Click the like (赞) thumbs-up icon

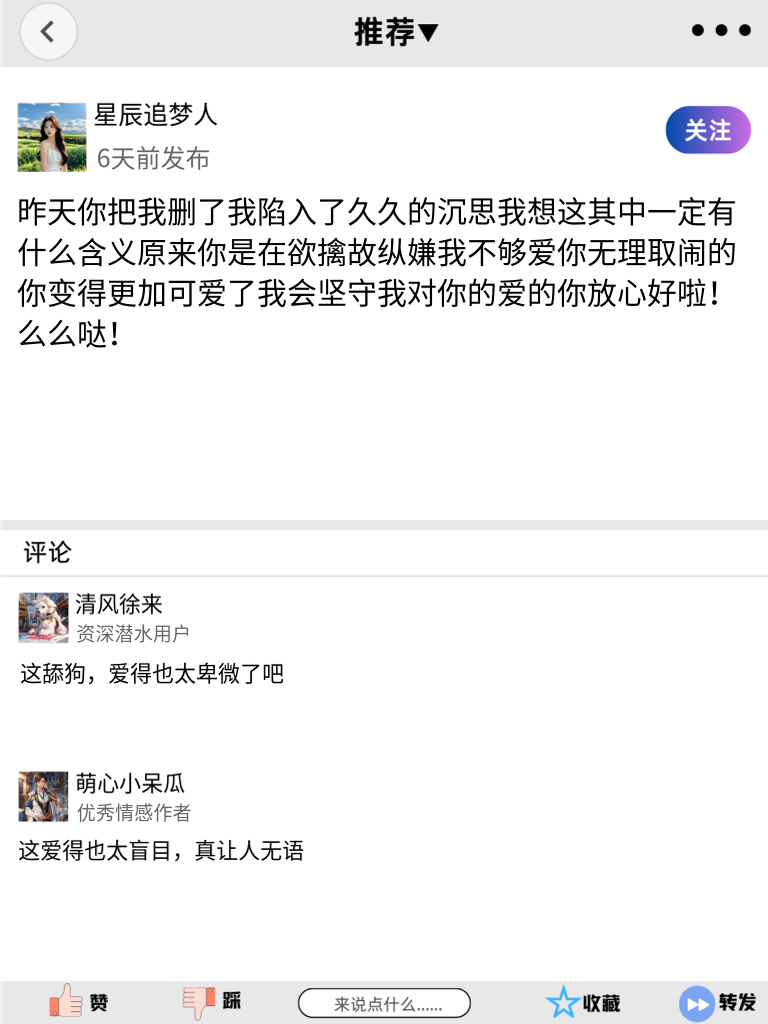[64, 1001]
